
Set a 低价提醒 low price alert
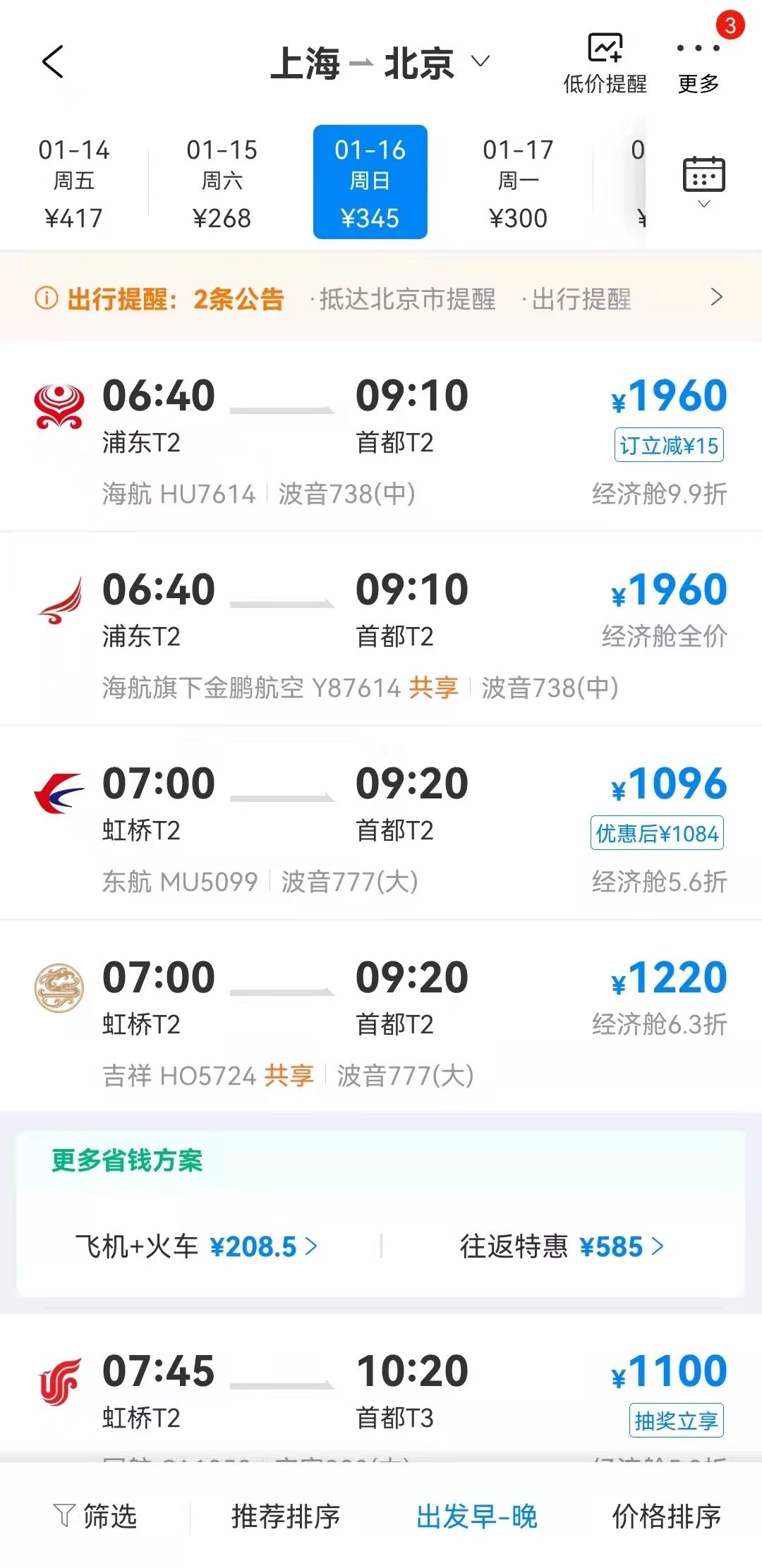pyautogui.click(x=605, y=63)
